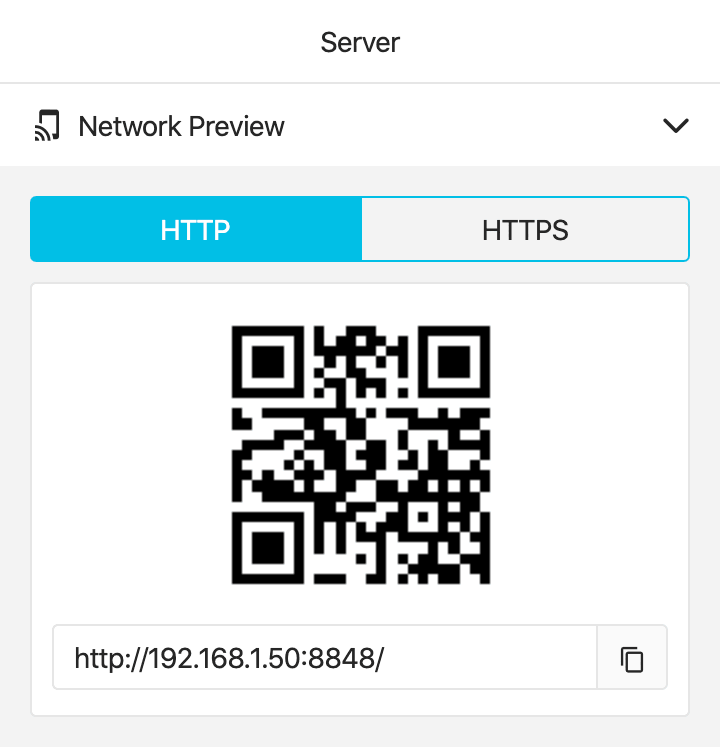The width and height of the screenshot is (720, 748).
Task: Collapse the Network Preview section
Action: click(676, 126)
